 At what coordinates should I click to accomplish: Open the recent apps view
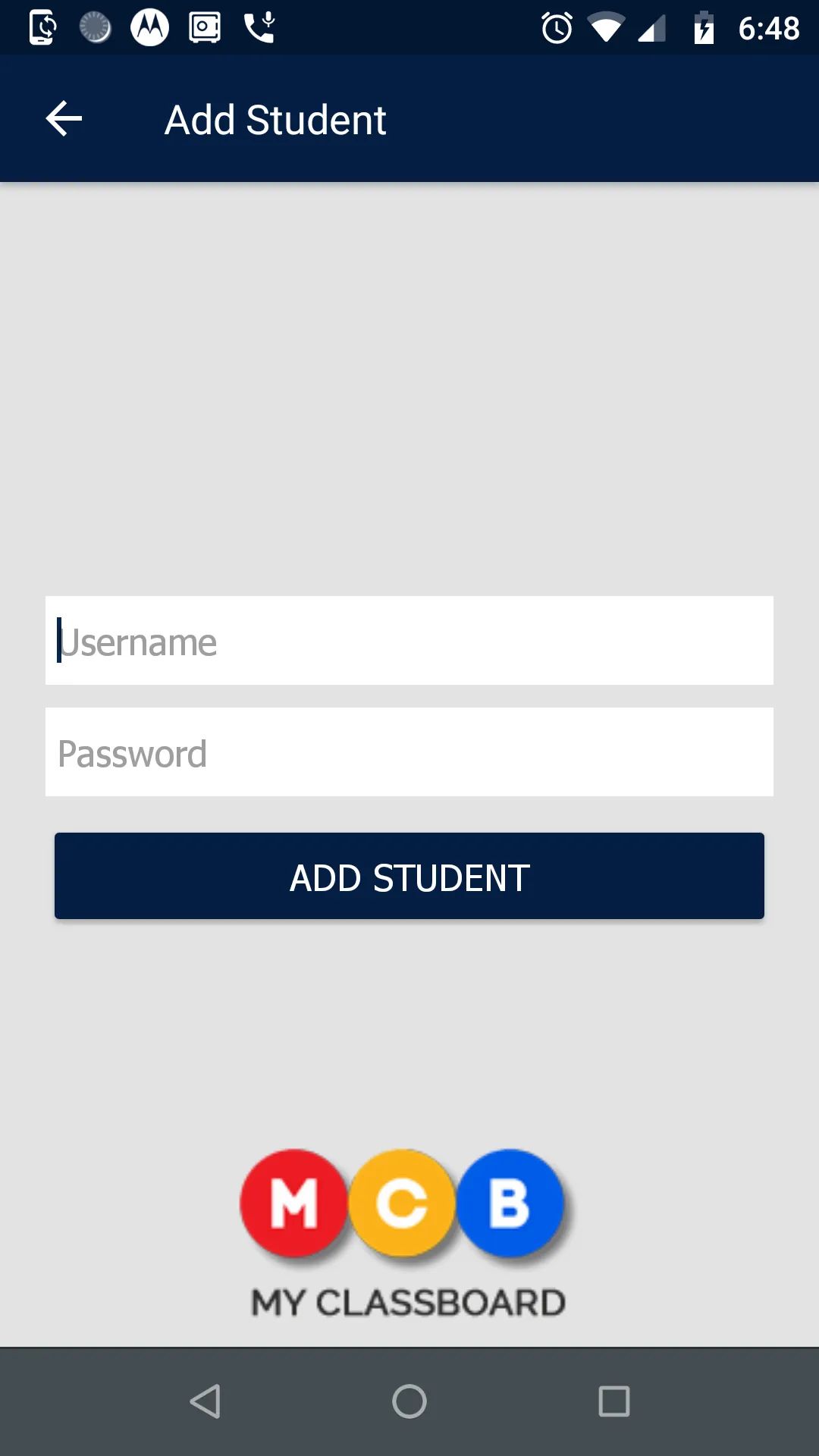613,1401
